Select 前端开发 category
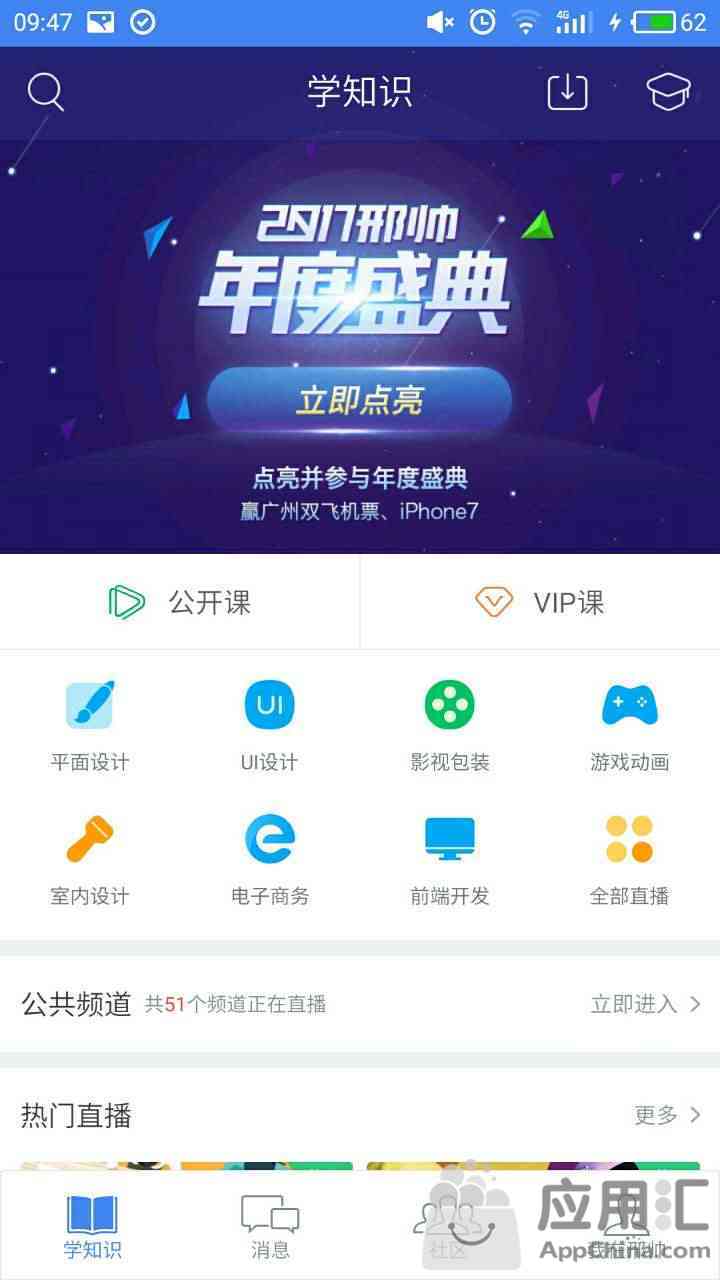Image resolution: width=720 pixels, height=1280 pixels. point(450,859)
